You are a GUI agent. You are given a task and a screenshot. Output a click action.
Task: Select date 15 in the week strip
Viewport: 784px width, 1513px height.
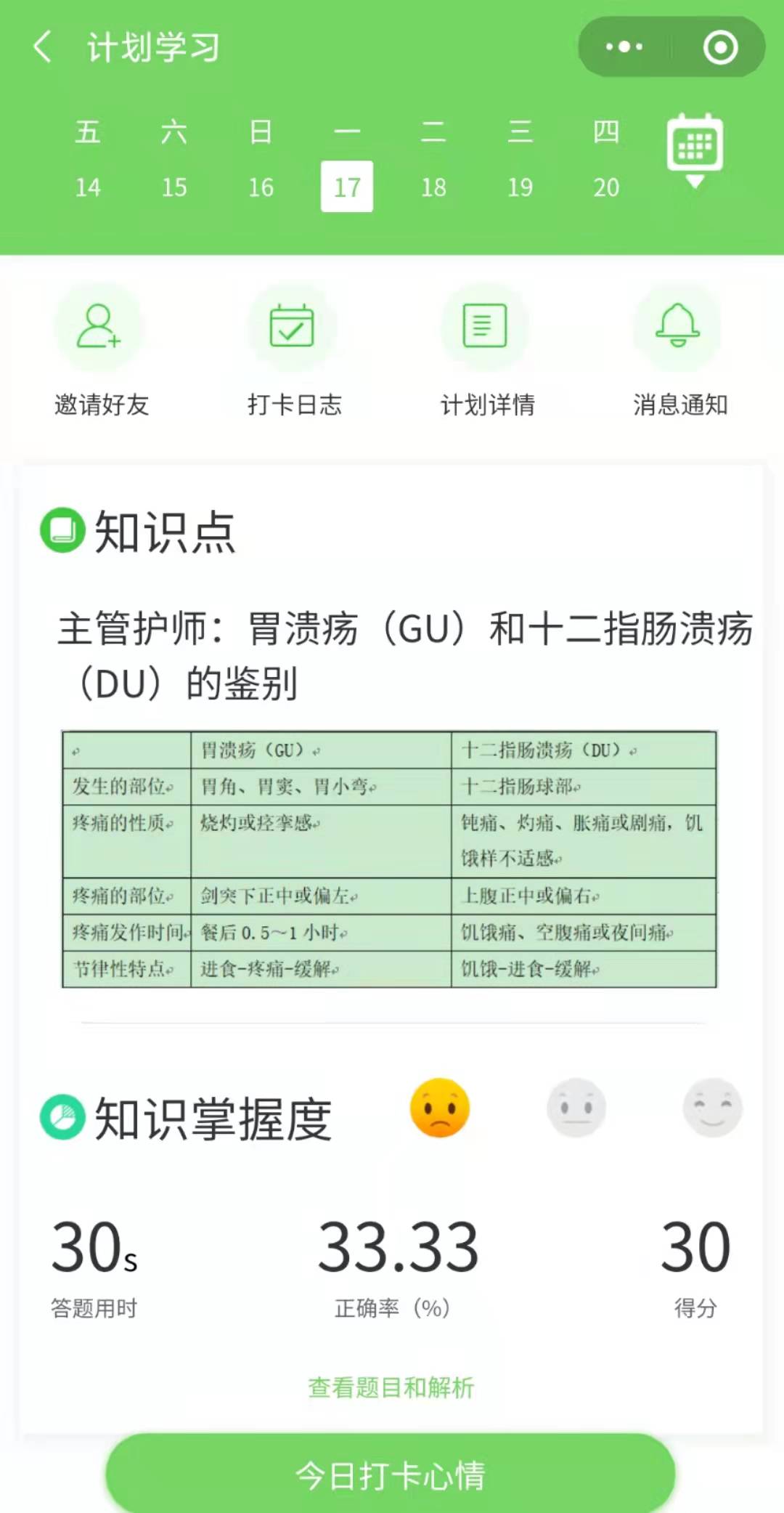coord(174,187)
